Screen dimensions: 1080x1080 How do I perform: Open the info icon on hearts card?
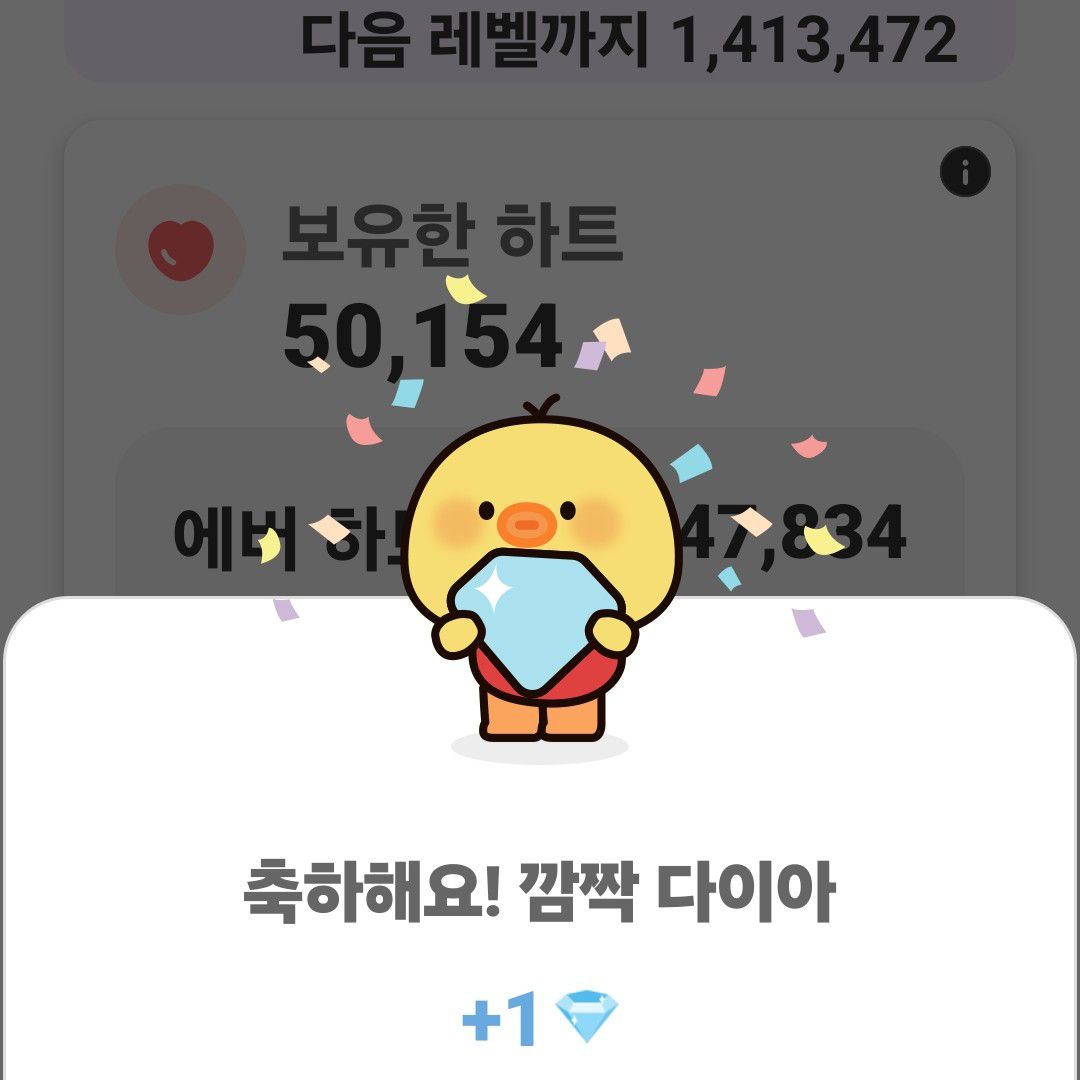pos(965,174)
